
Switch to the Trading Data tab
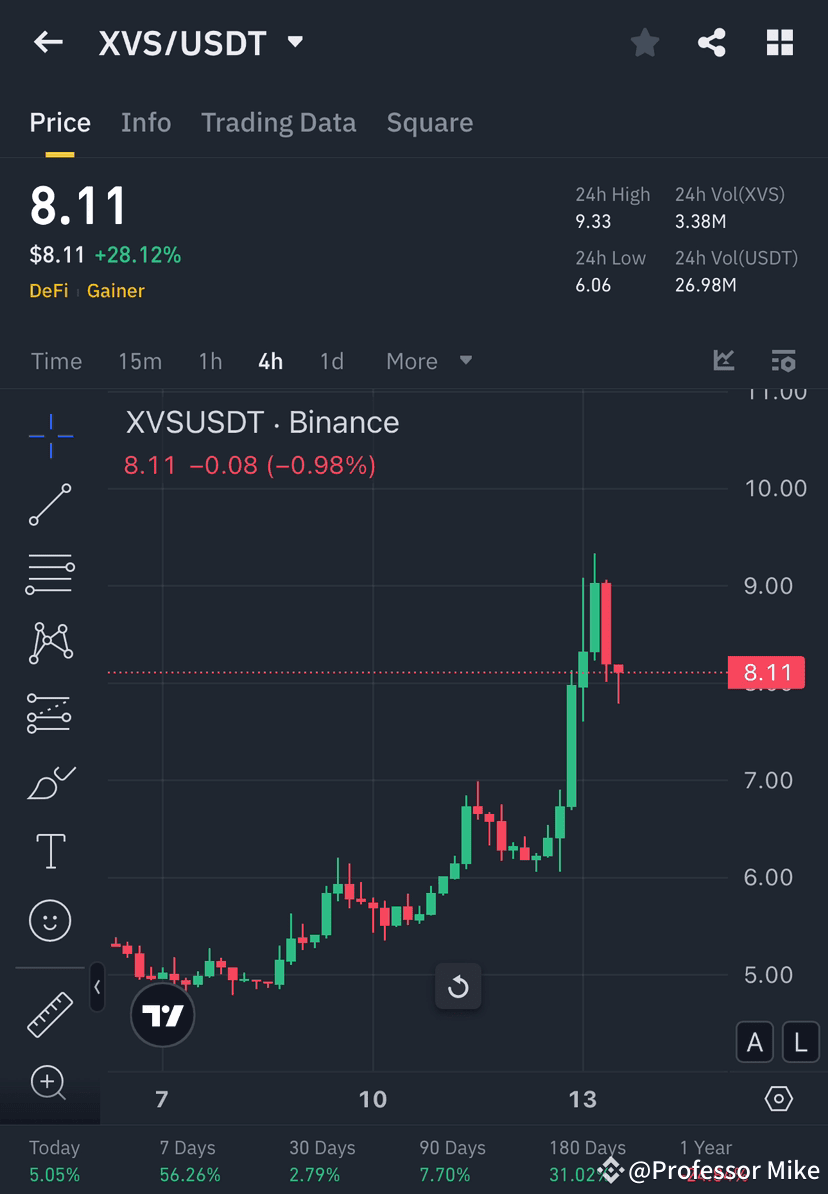click(278, 122)
